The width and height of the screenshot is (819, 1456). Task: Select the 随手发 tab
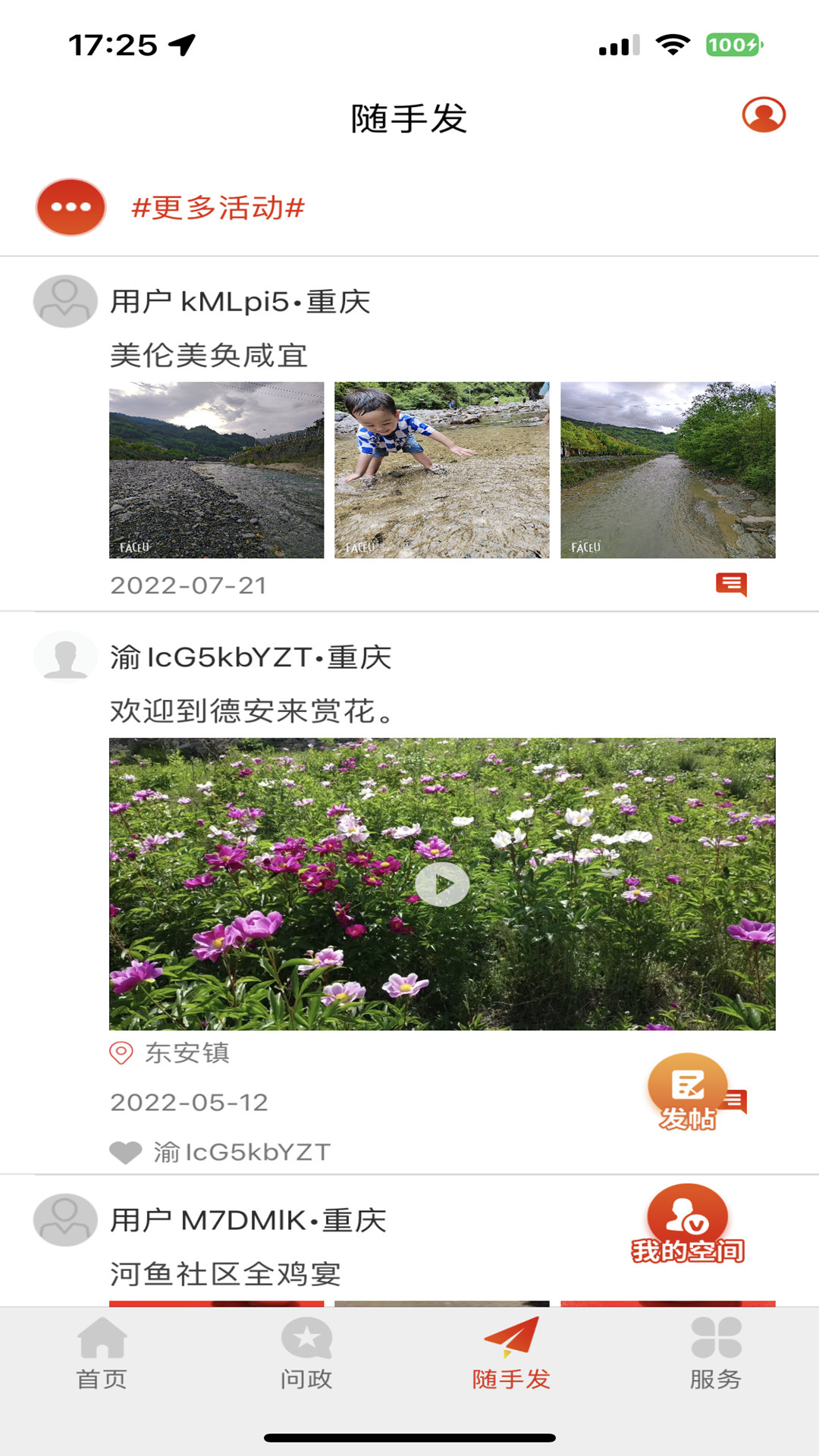click(x=511, y=1355)
